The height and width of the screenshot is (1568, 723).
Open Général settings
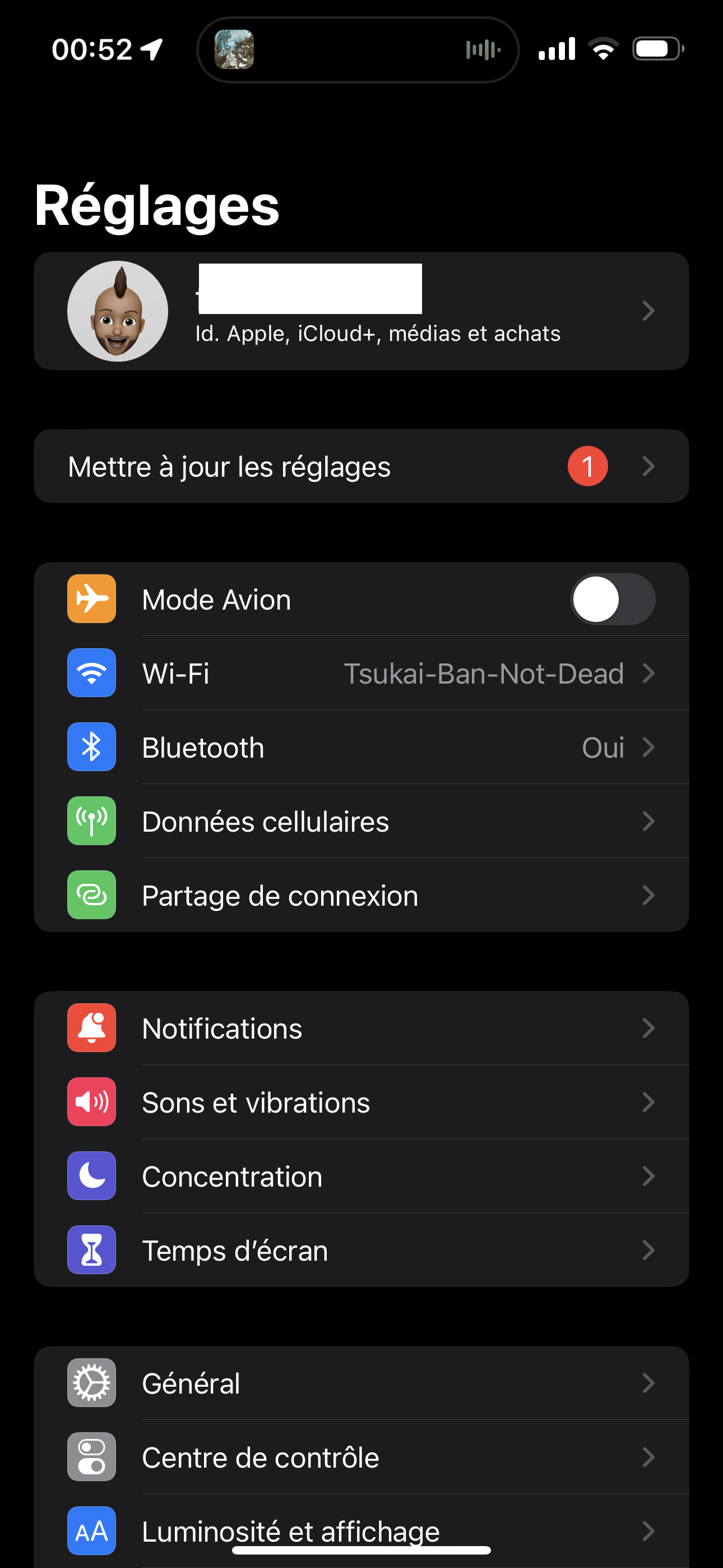[361, 1383]
